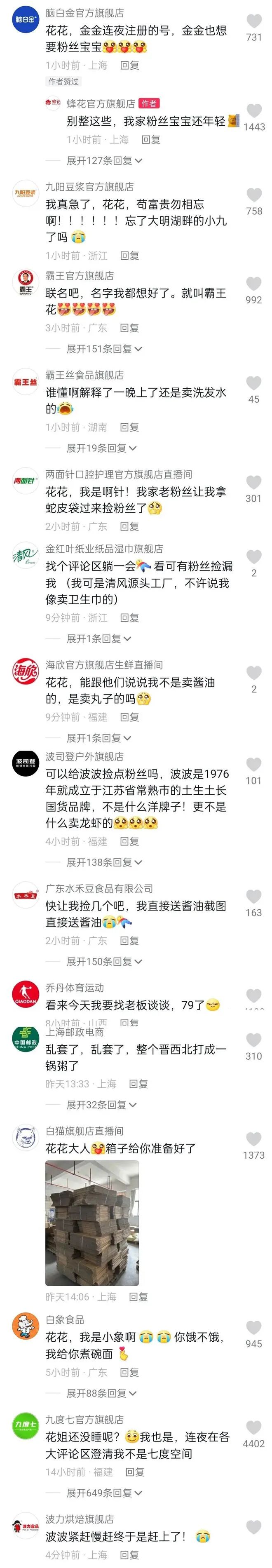Expand 649 replies under the 九度七 comment
272x1568 pixels.
[104, 1493]
